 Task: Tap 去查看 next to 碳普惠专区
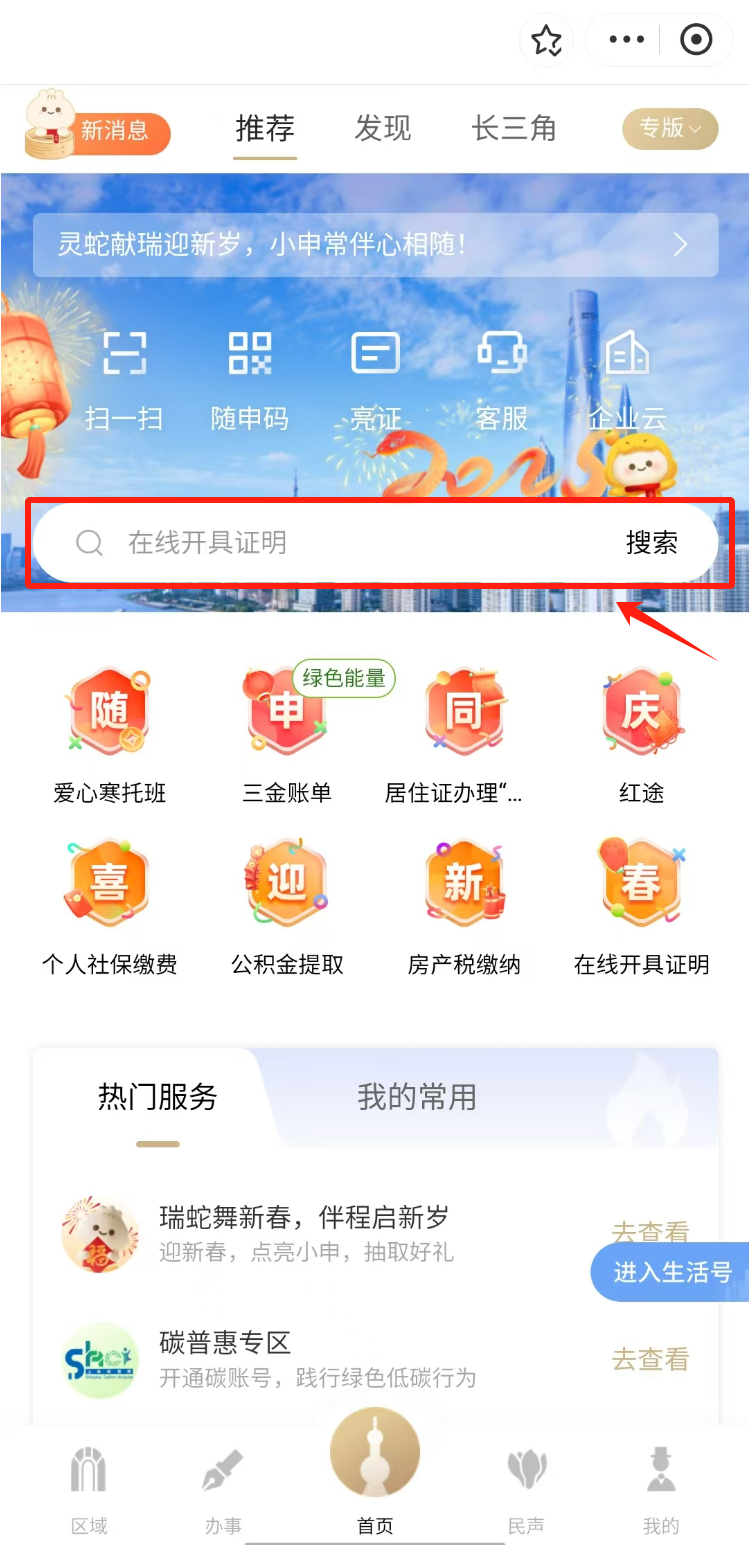(651, 1359)
